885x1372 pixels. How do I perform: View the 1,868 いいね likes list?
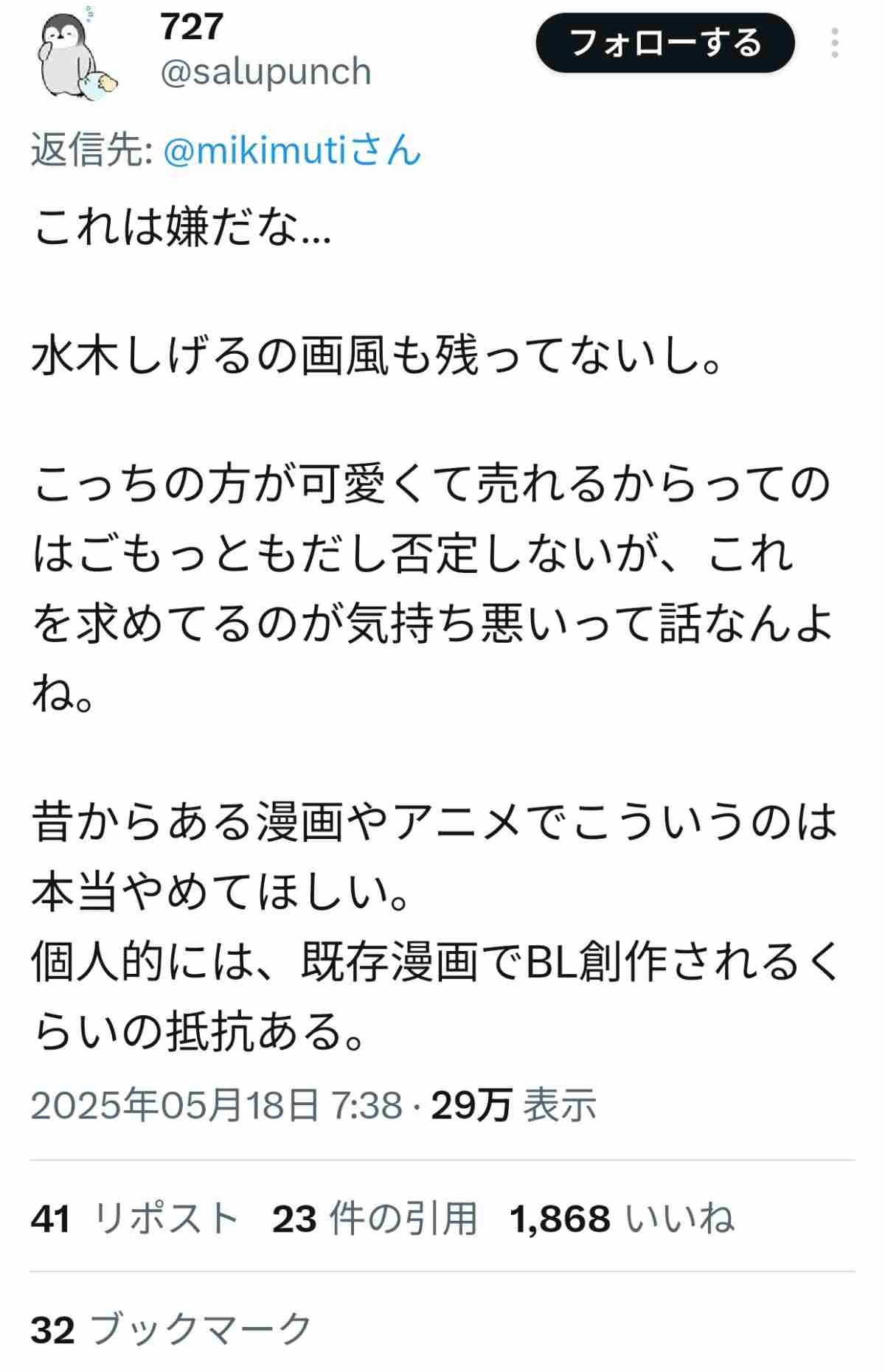[622, 1219]
